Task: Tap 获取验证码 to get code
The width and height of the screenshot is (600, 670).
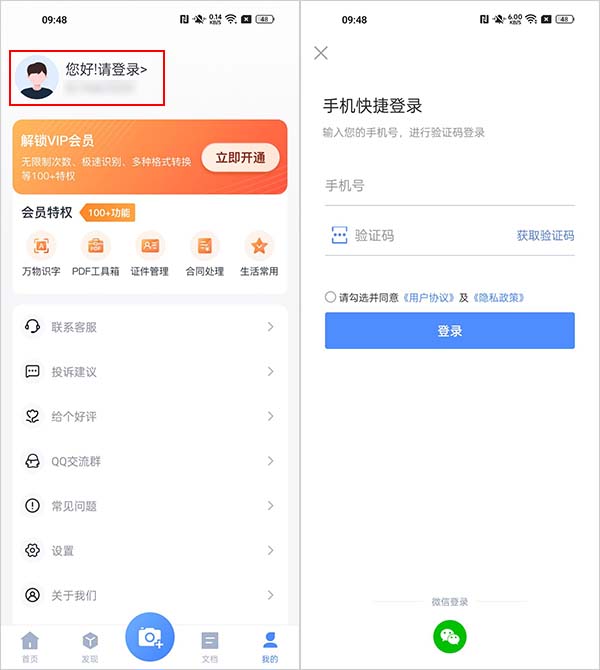Action: pos(545,236)
